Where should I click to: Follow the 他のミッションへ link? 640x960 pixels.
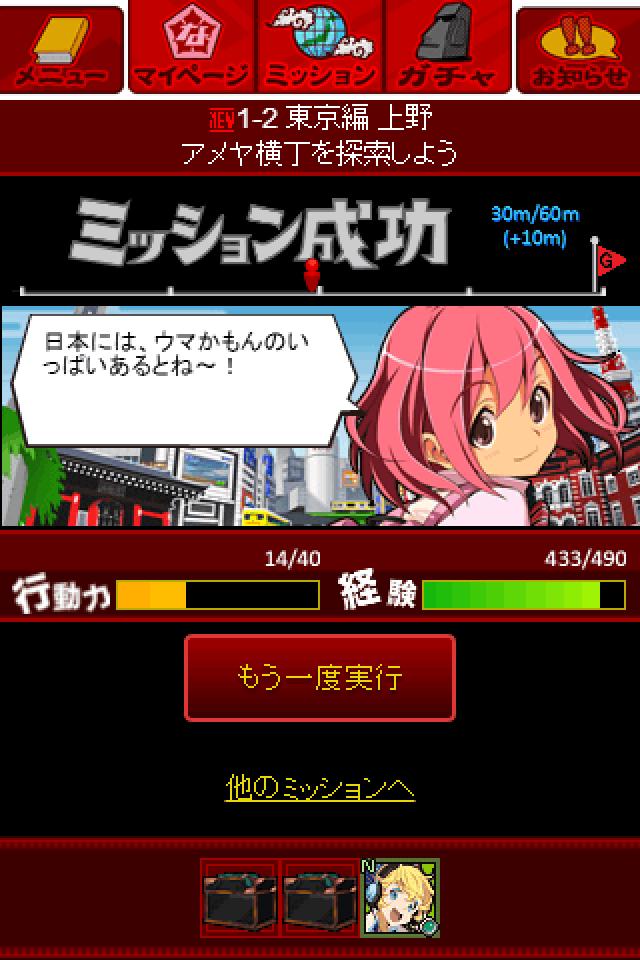[x=320, y=788]
